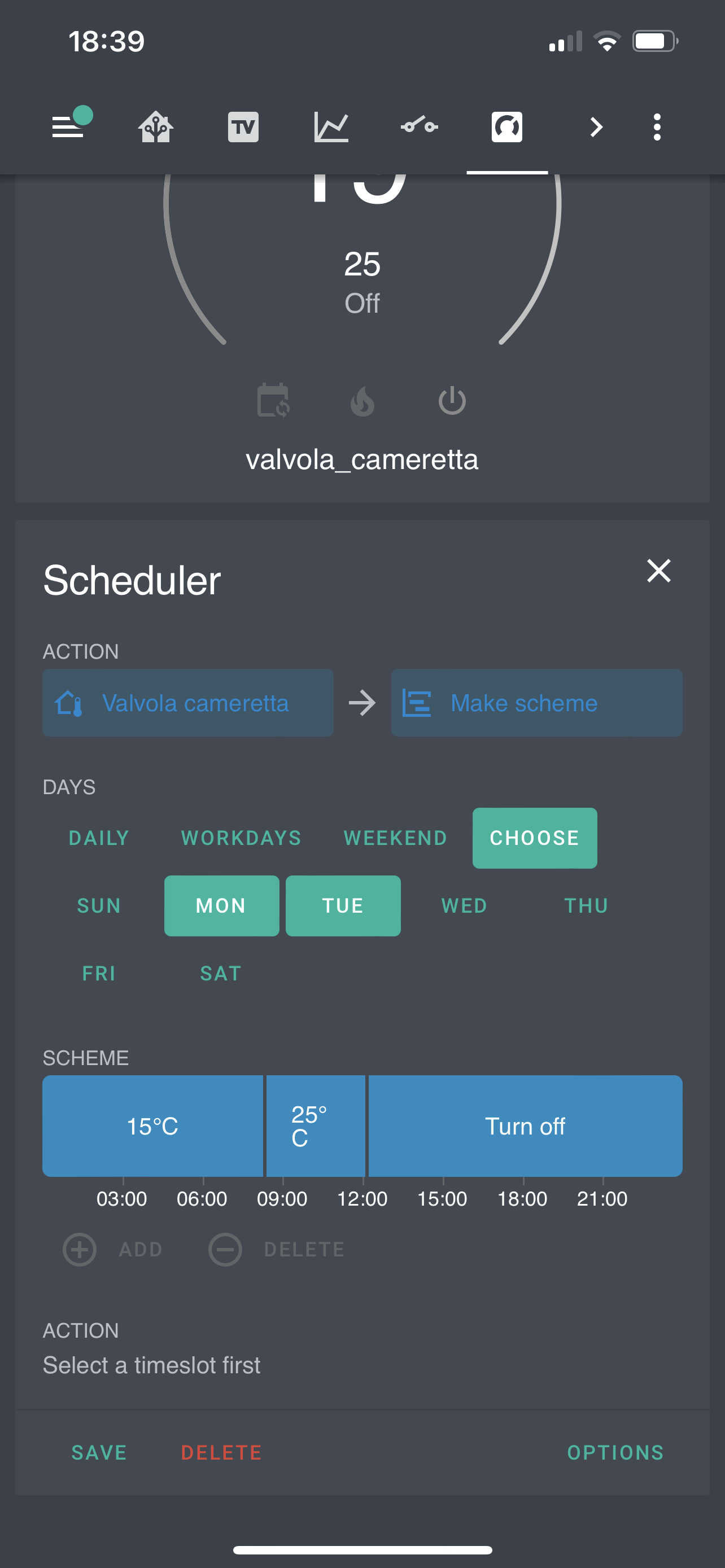Select the flame heating mode icon
Screen dimensions: 725x1568
(x=364, y=400)
